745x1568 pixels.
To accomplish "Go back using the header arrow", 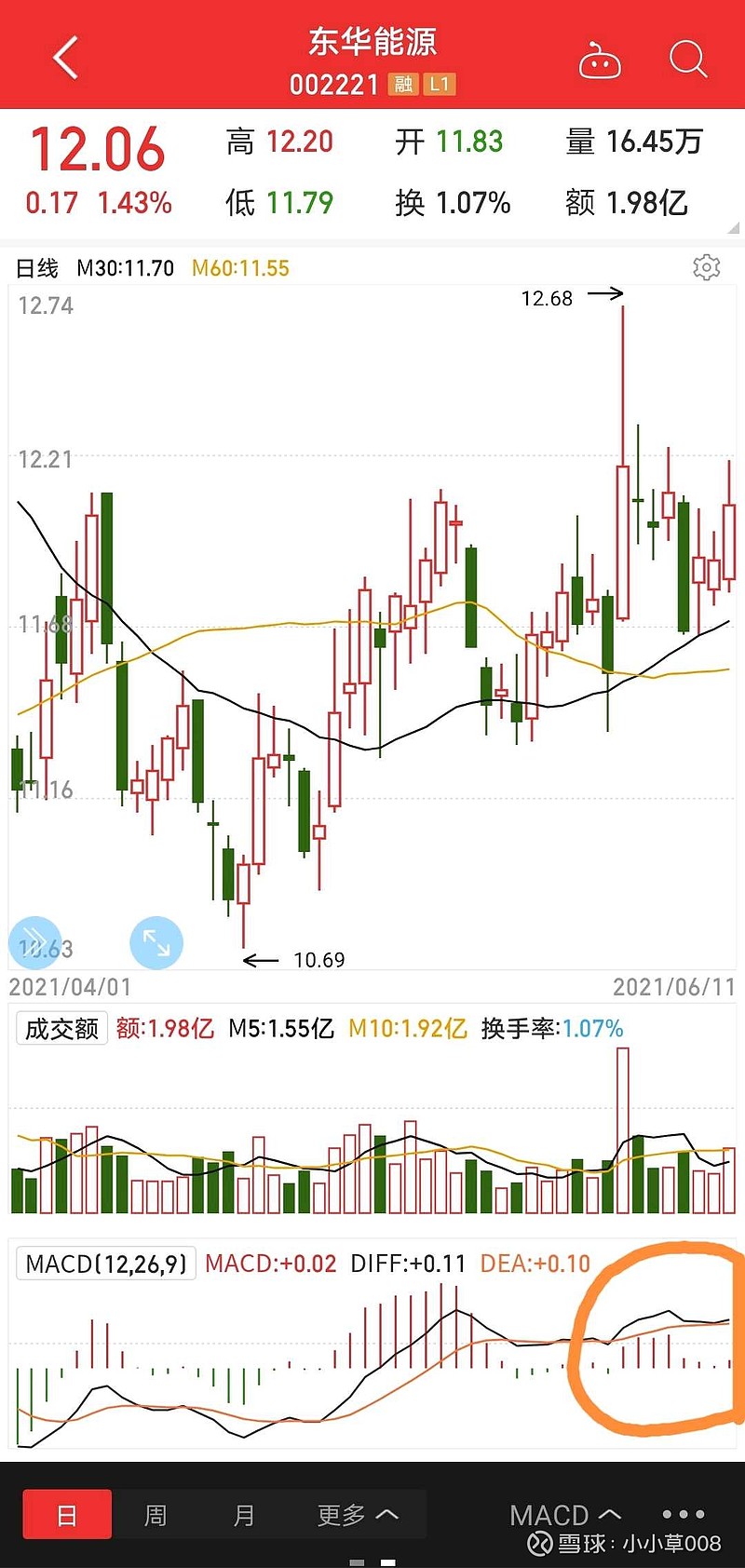I will coord(65,59).
